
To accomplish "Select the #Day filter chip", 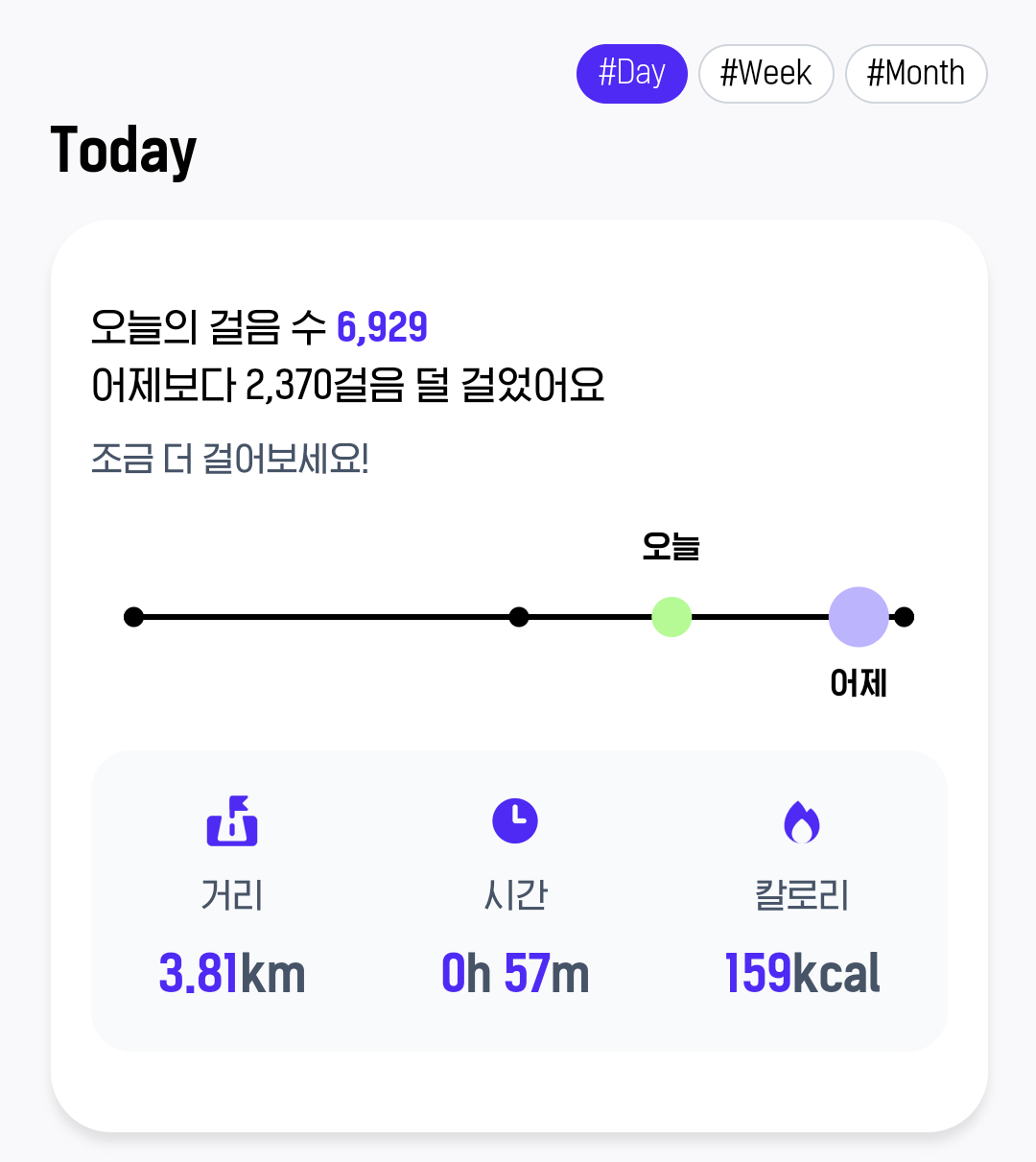I will pos(631,74).
